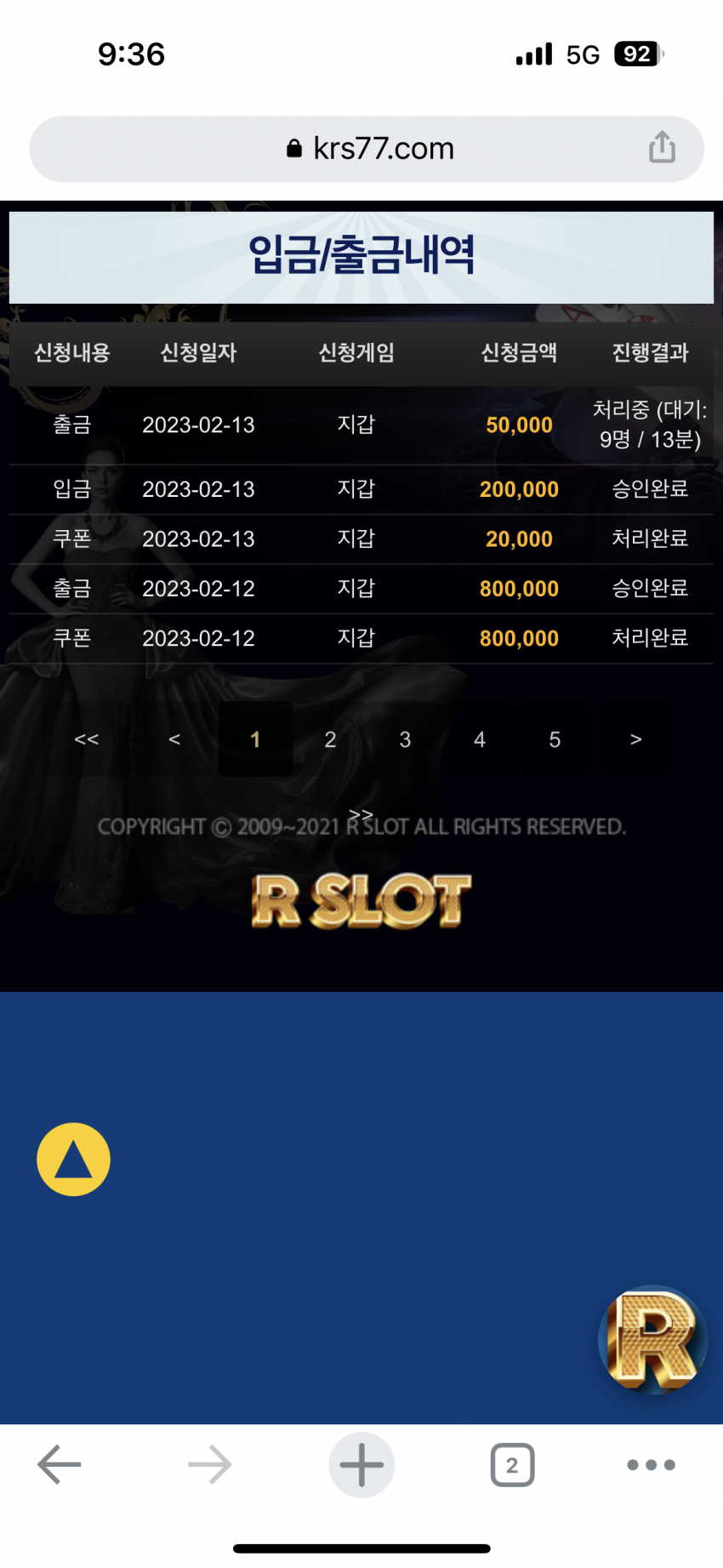The height and width of the screenshot is (1568, 723).
Task: Tap the yellow scroll-to-top arrow button
Action: pyautogui.click(x=74, y=1159)
